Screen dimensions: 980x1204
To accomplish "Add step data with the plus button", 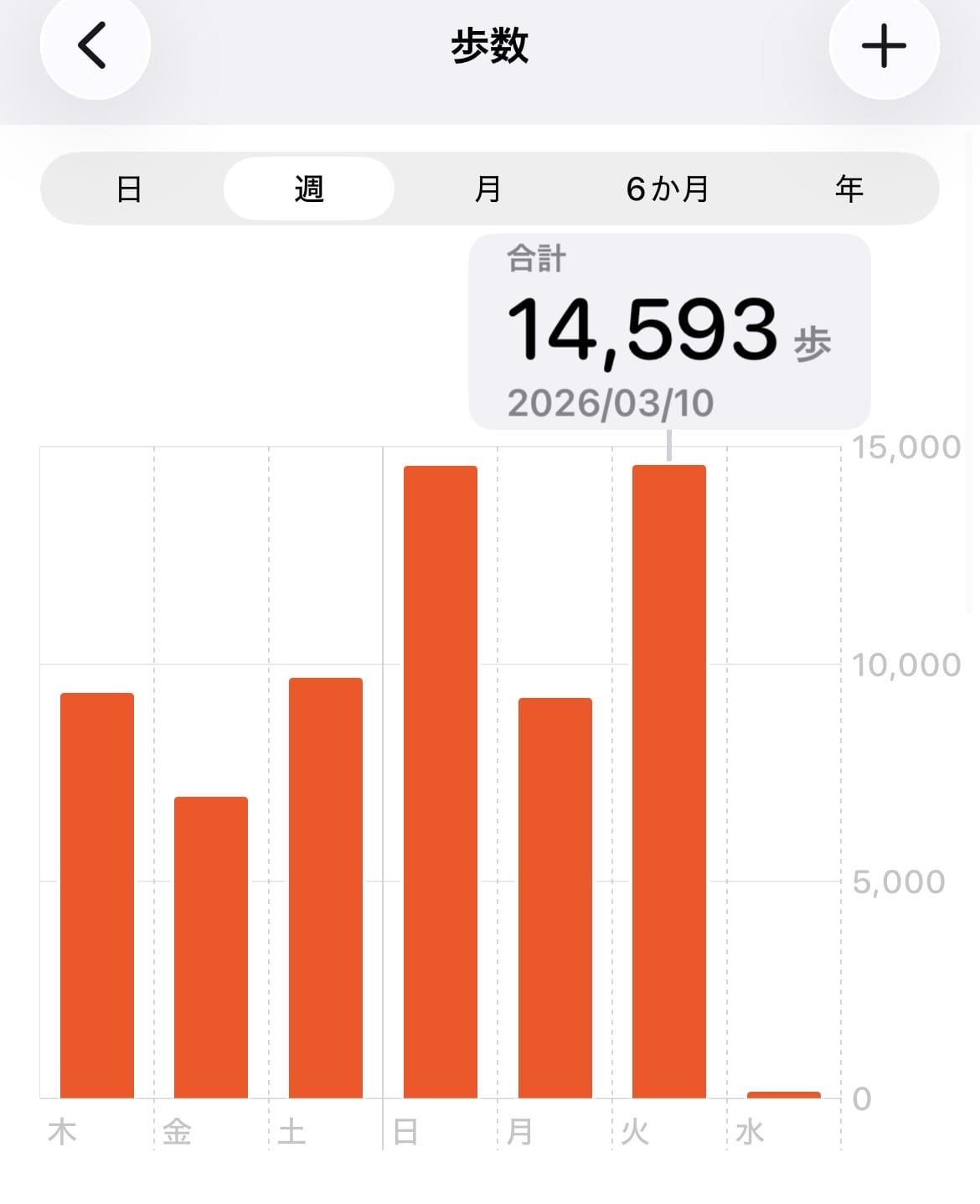I will pos(884,45).
